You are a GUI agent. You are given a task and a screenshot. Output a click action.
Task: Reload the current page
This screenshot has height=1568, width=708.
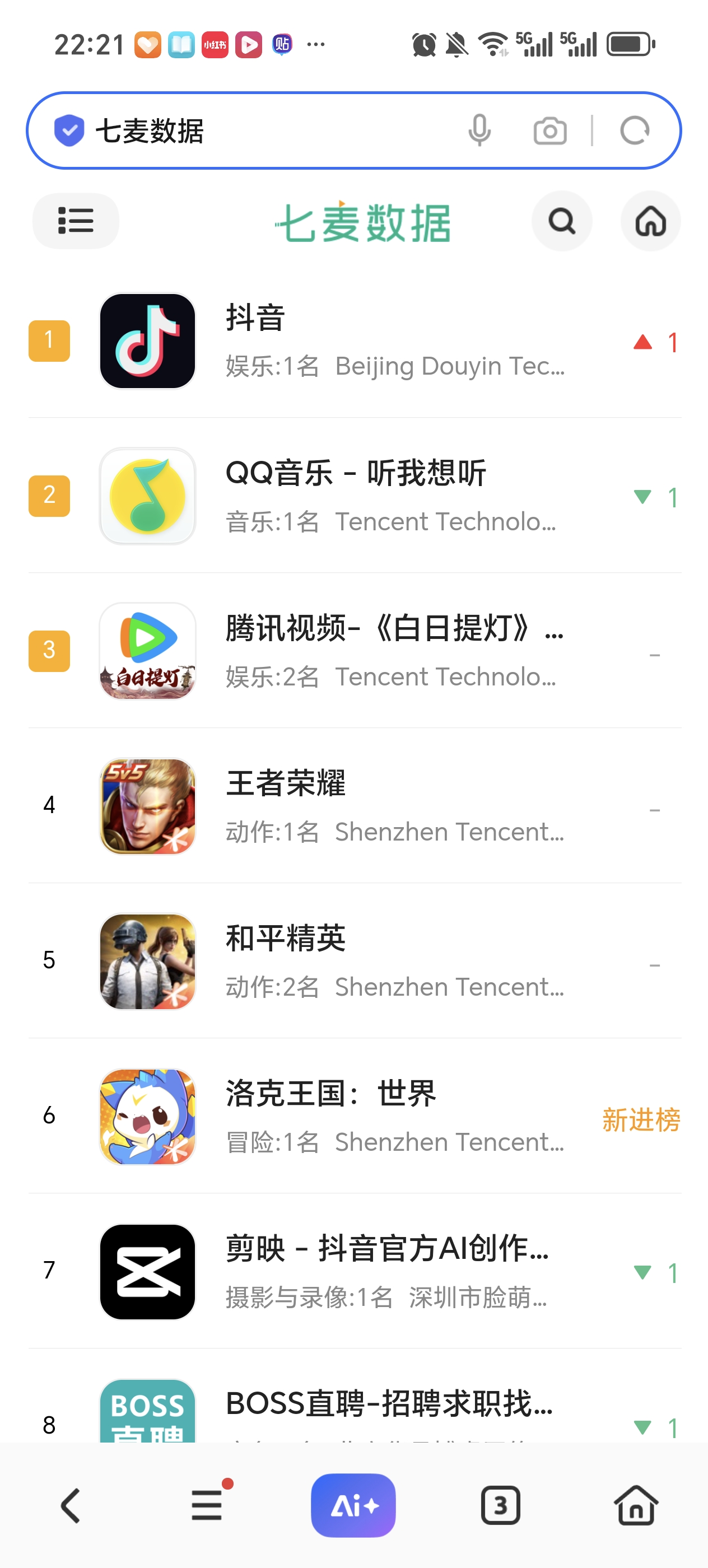[x=634, y=131]
